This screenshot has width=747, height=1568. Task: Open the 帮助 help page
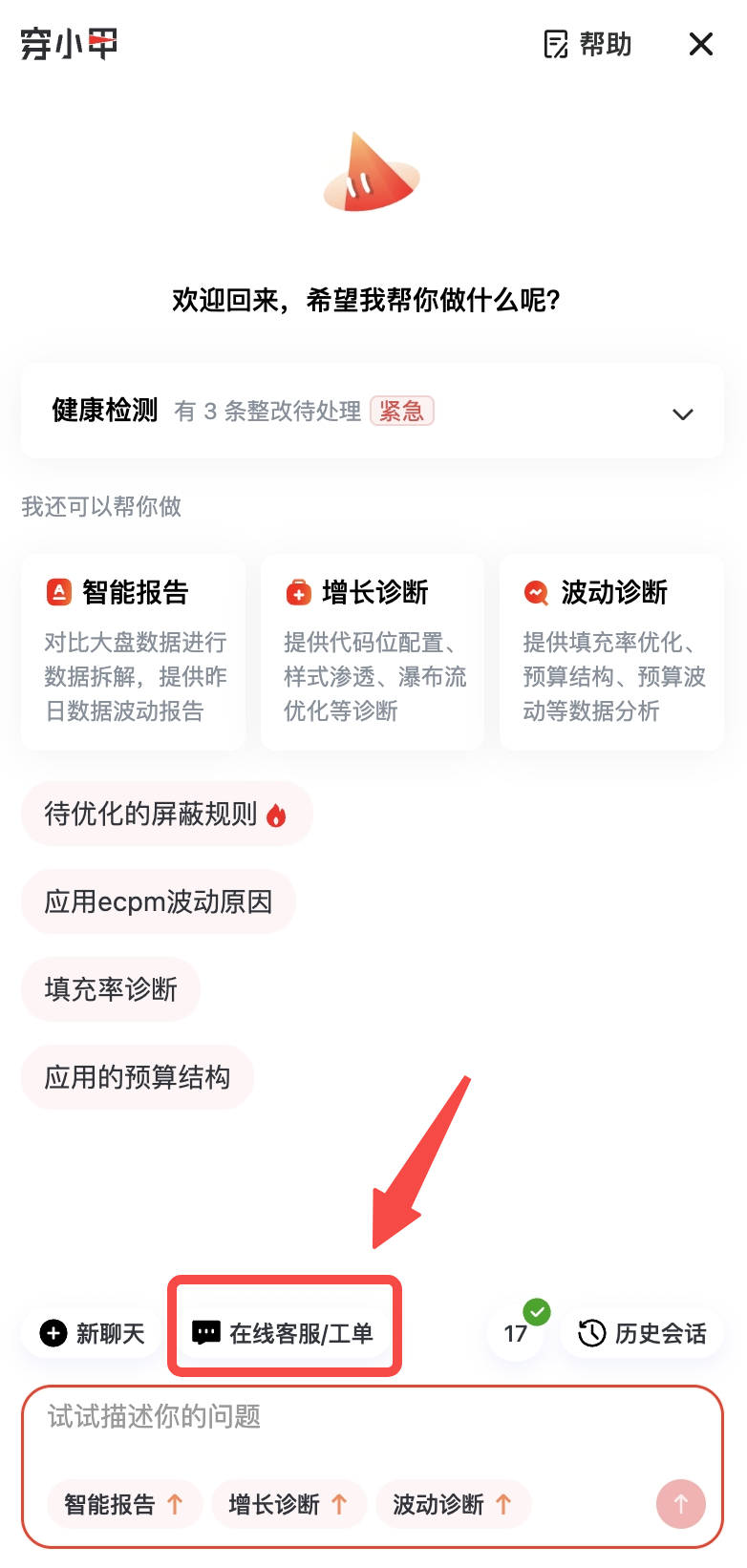tap(587, 44)
